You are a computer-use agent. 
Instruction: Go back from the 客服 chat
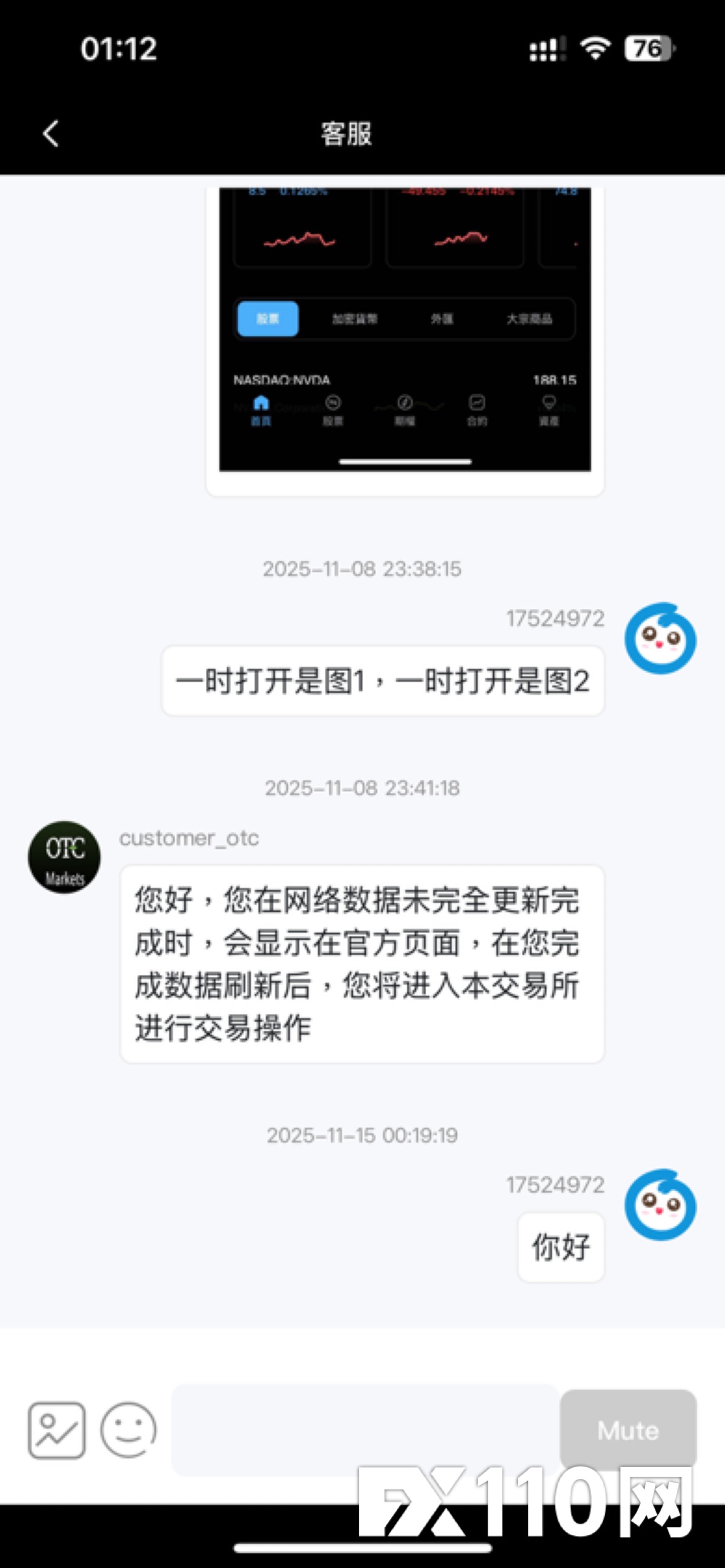[x=51, y=133]
